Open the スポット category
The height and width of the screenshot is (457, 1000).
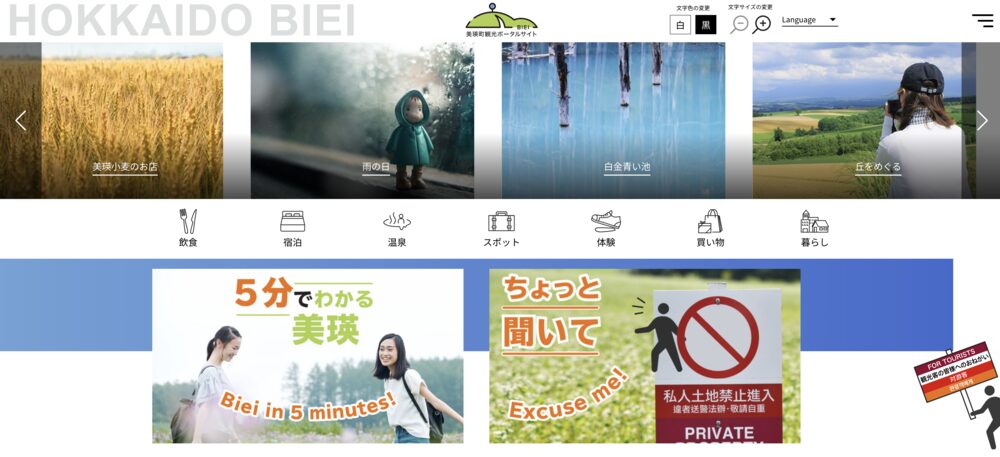click(x=501, y=228)
